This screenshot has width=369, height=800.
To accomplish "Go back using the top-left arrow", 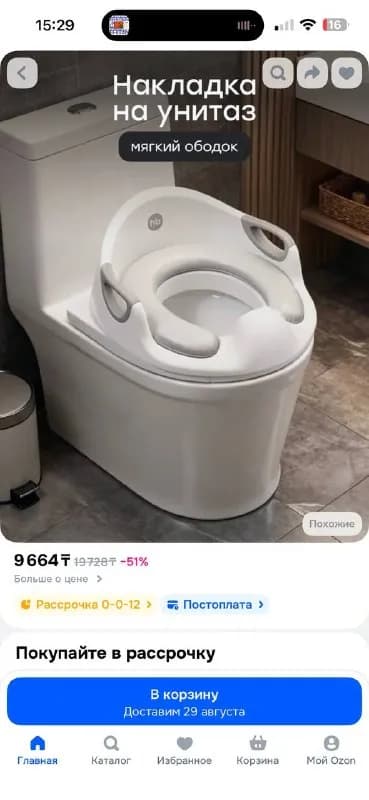I will (22, 73).
